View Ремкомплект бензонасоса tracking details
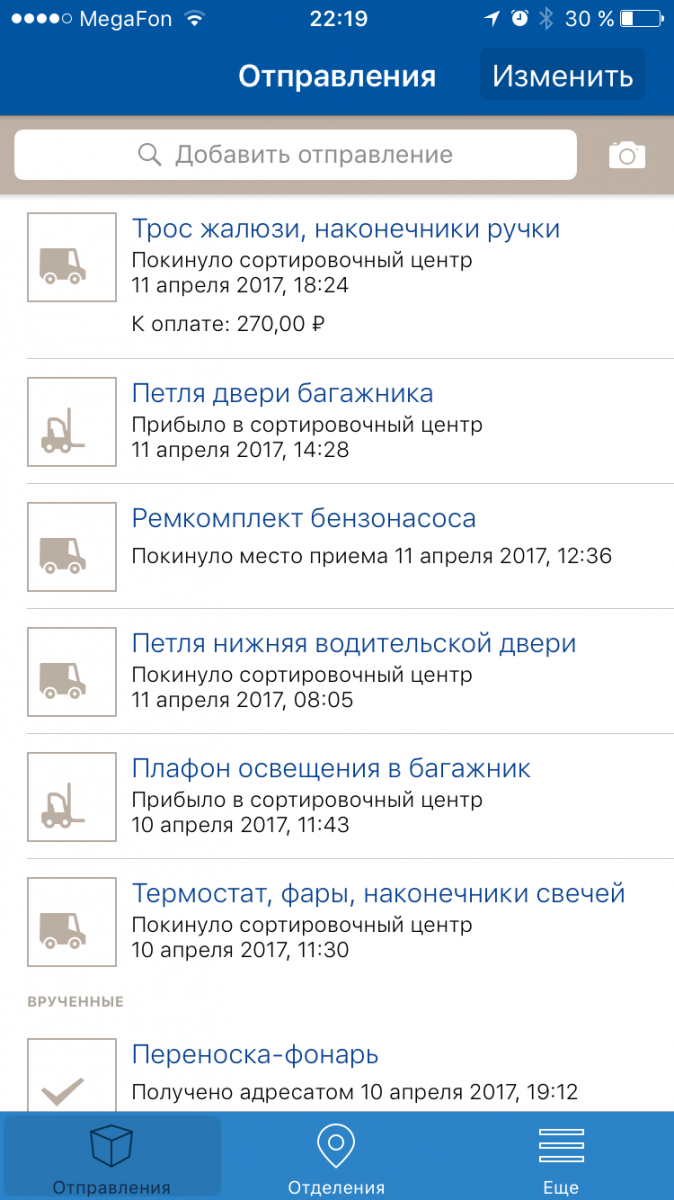Image resolution: width=674 pixels, height=1200 pixels. [x=337, y=546]
